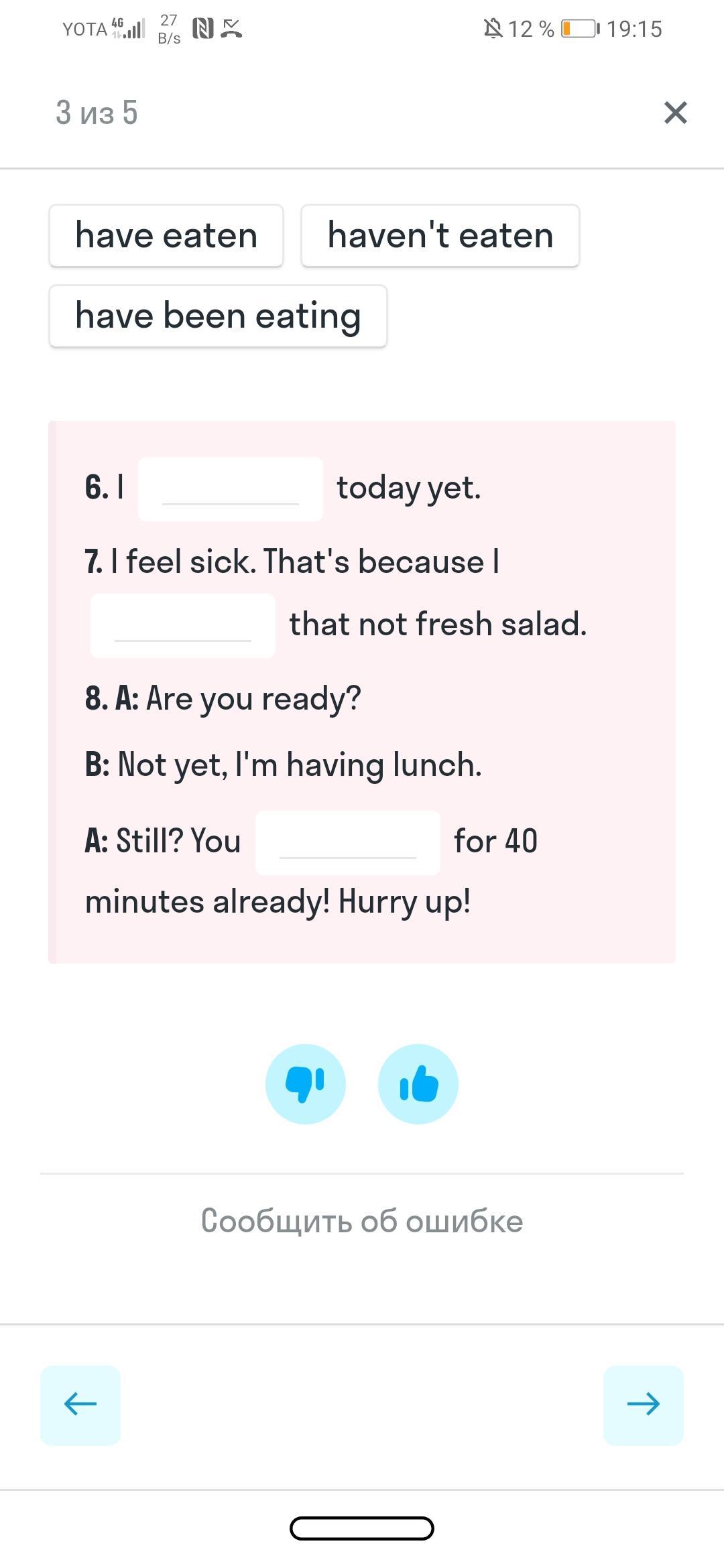This screenshot has height=1568, width=724.
Task: Tap the blank in sentence 7
Action: coord(183,625)
